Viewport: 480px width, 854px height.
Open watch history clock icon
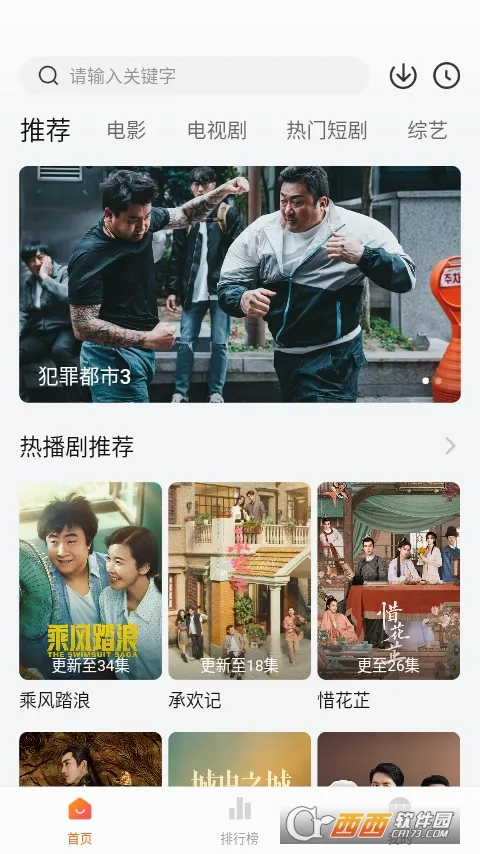446,76
